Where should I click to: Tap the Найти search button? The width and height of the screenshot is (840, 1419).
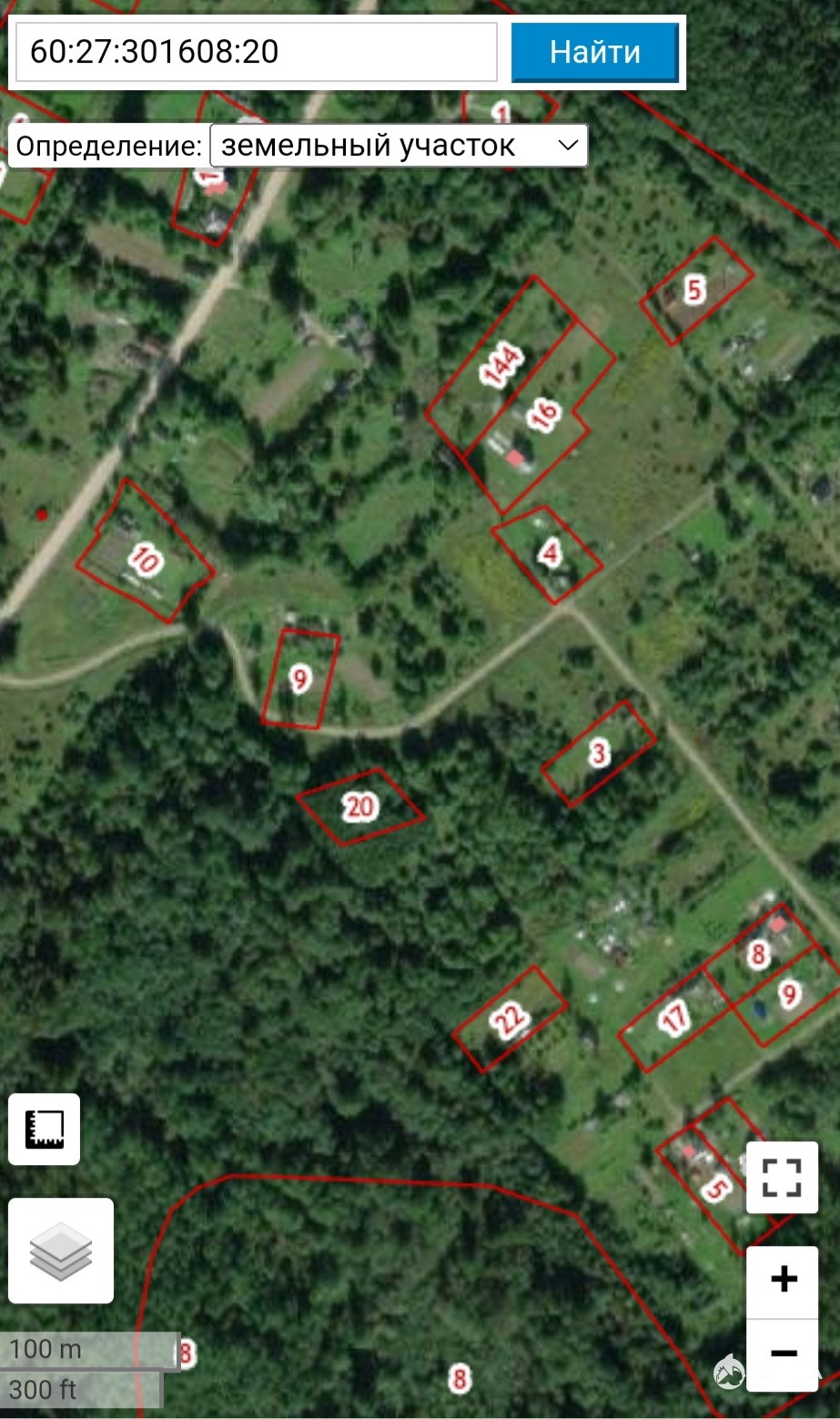[x=595, y=52]
